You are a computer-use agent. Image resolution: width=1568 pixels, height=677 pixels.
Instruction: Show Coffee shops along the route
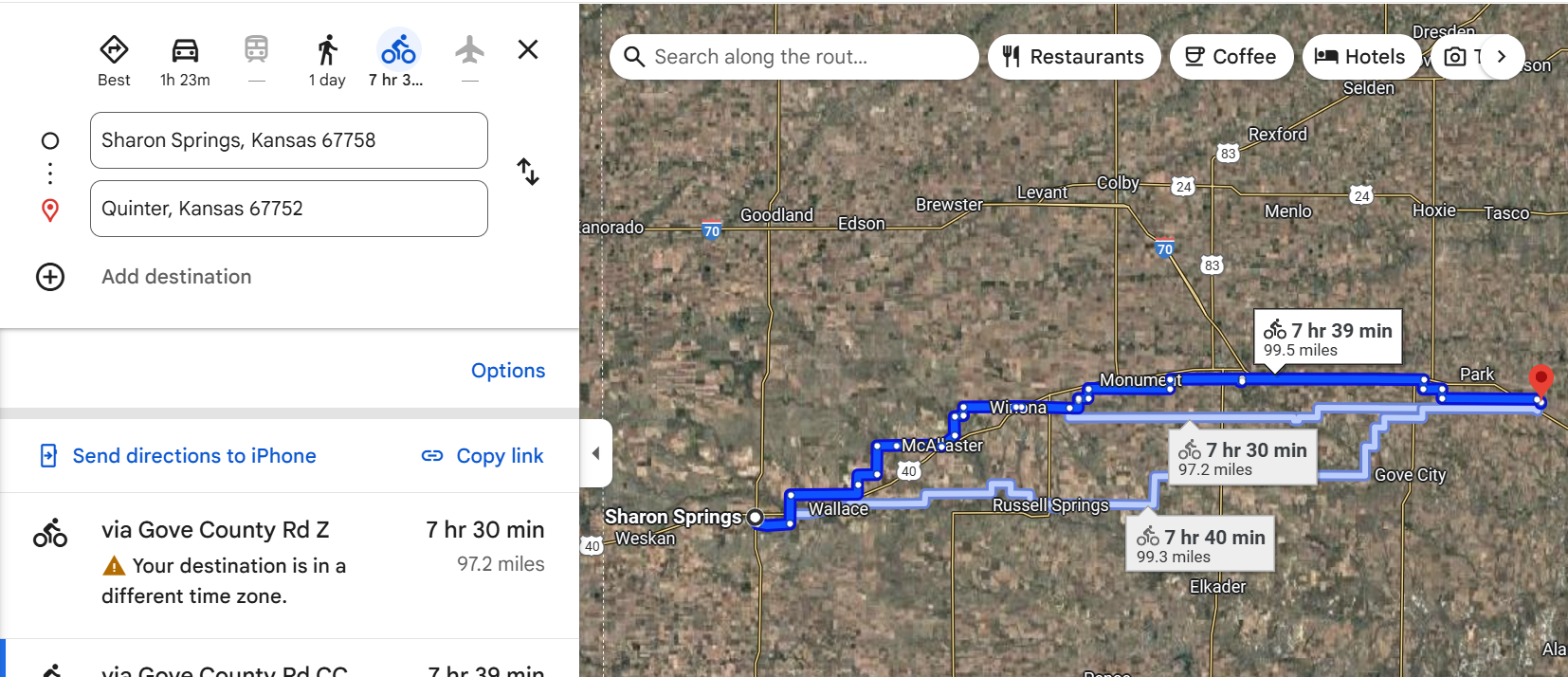point(1231,57)
